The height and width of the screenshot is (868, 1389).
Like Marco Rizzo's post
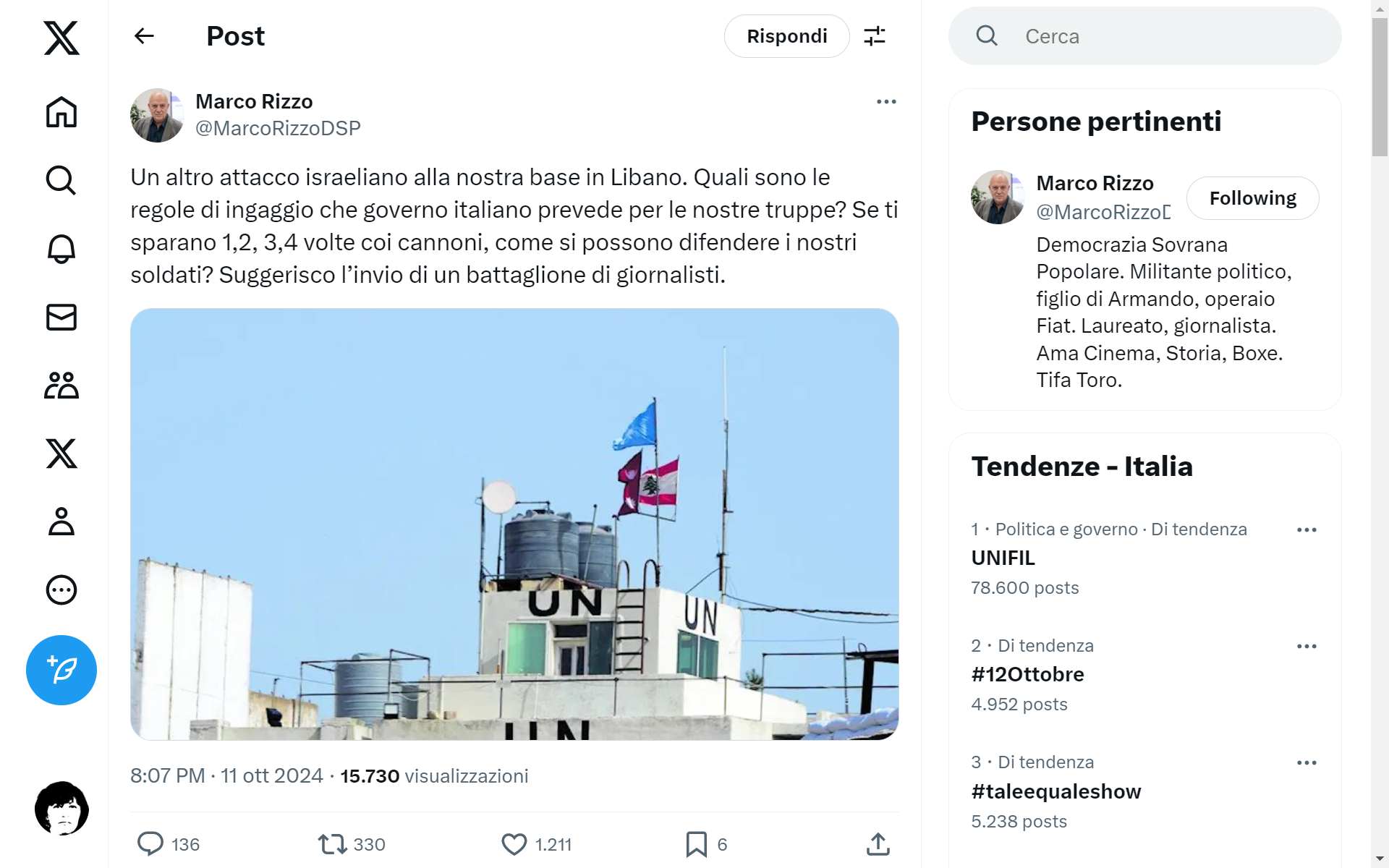(x=514, y=843)
